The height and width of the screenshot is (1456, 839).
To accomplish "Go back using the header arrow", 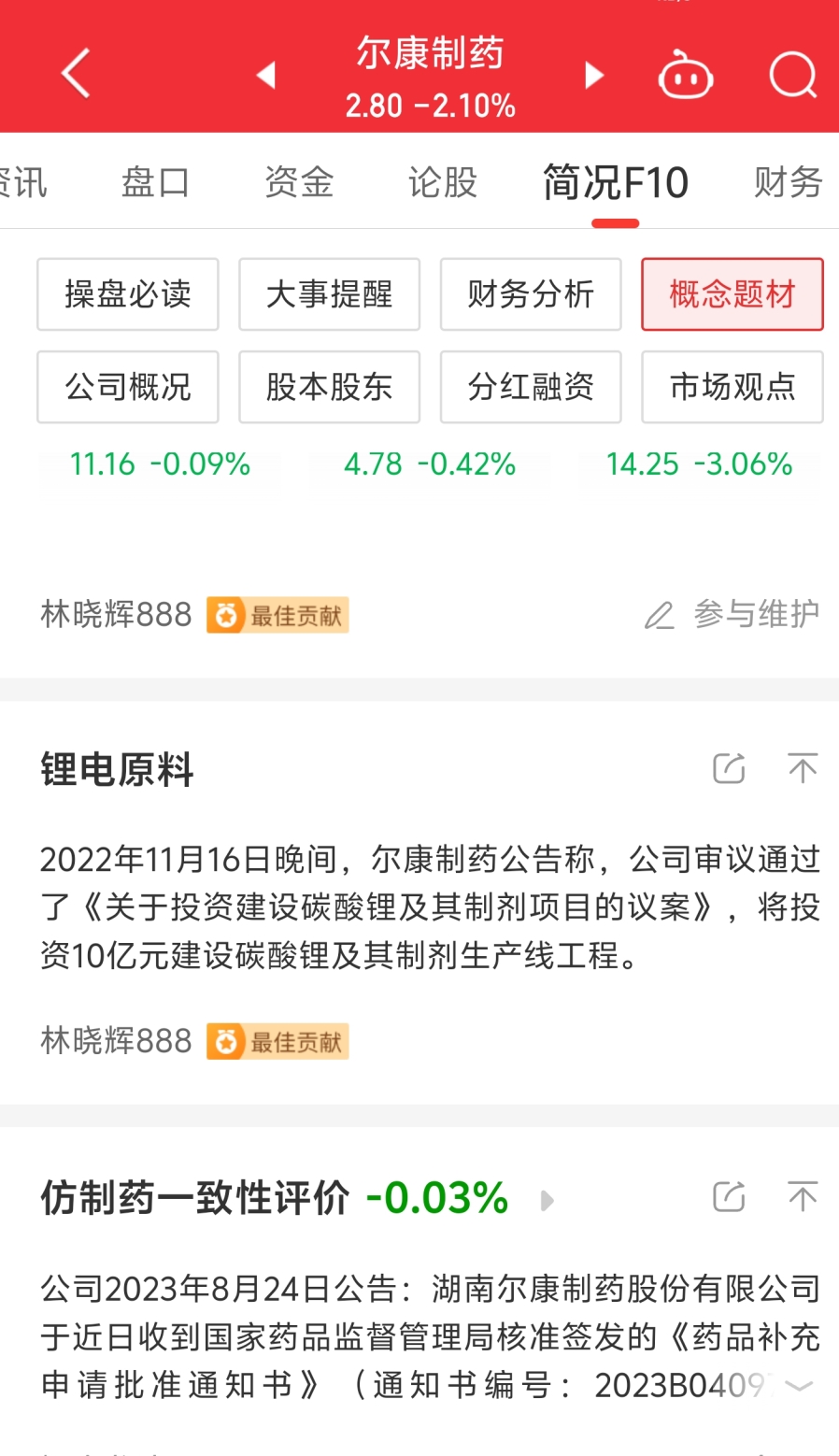I will (77, 73).
